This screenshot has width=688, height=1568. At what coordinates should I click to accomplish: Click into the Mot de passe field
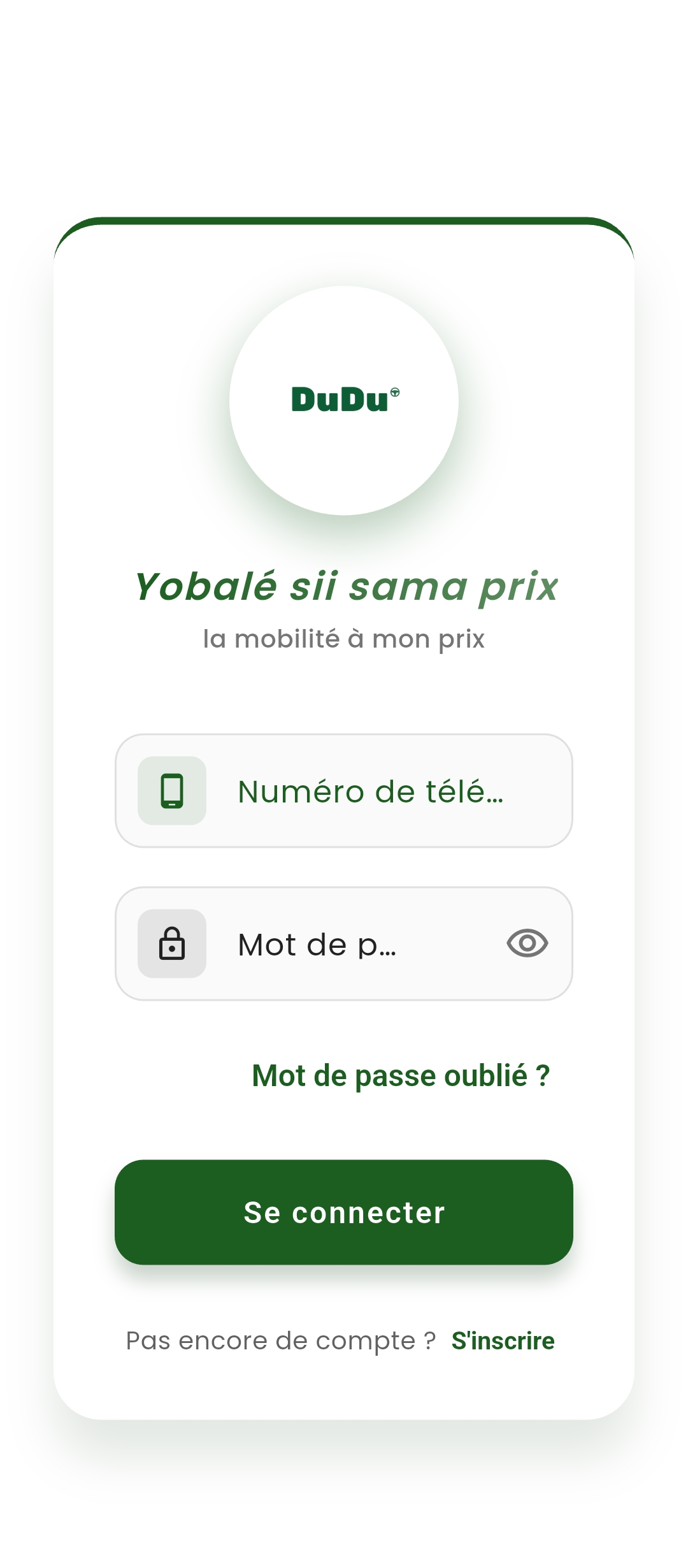click(319, 943)
